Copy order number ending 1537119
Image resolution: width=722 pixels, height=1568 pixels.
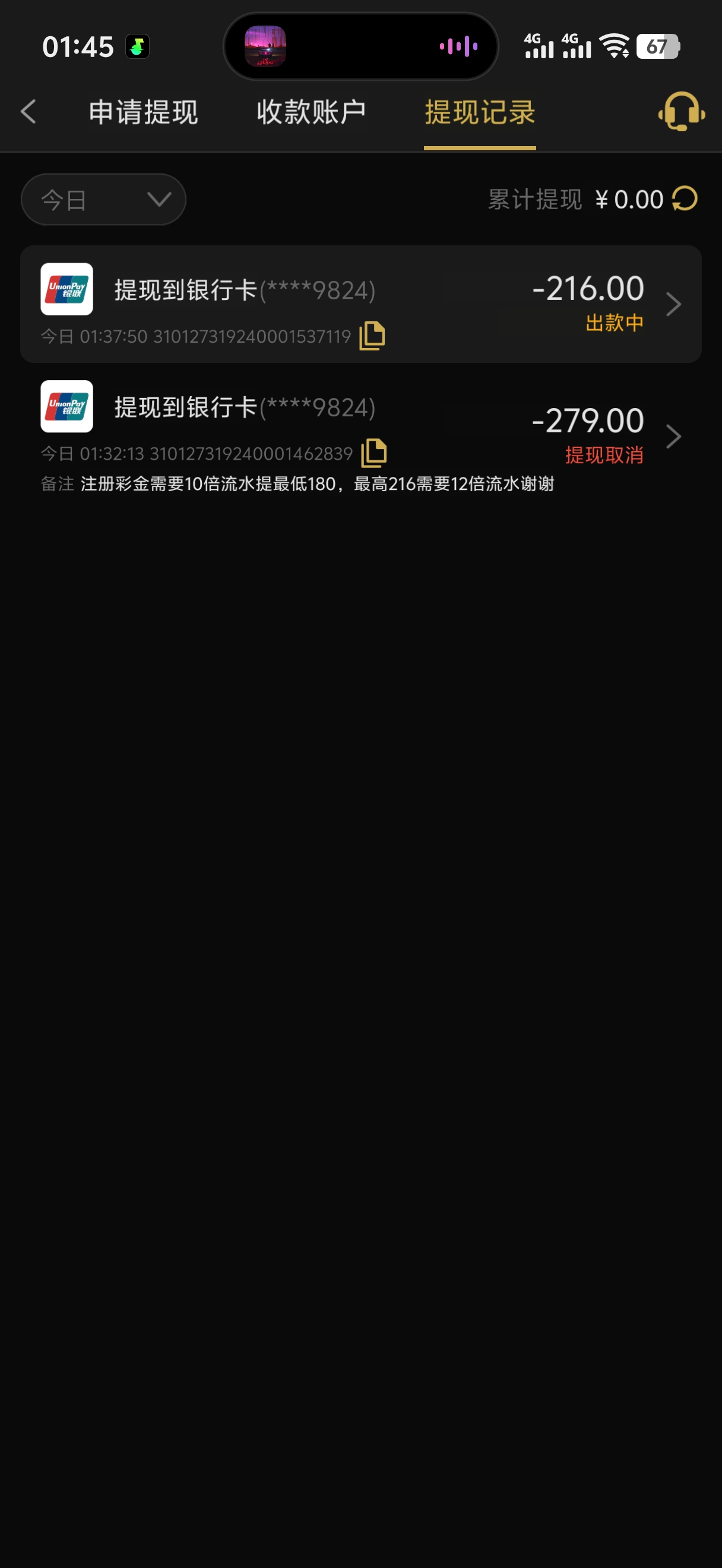(x=372, y=336)
